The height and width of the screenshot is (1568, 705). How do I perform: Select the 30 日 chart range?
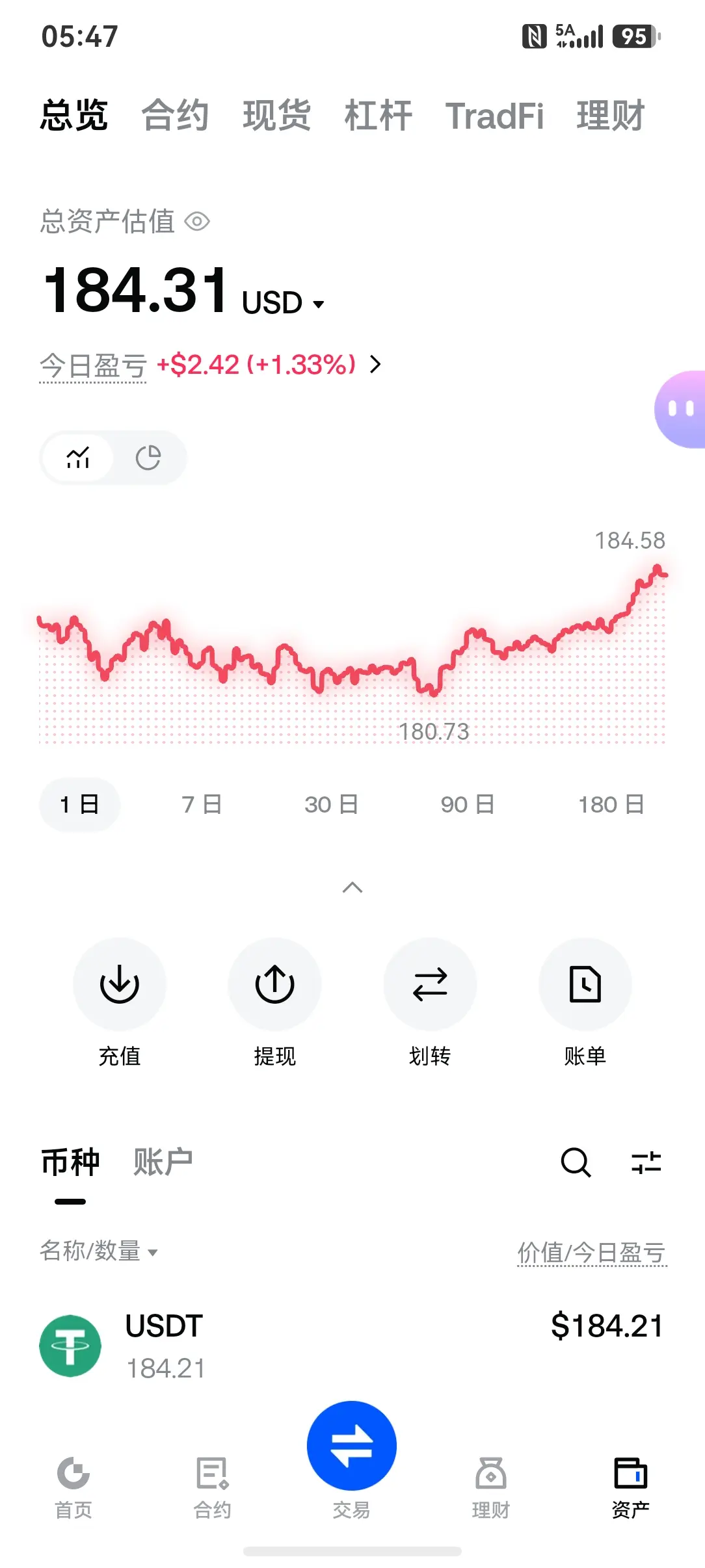click(x=331, y=804)
